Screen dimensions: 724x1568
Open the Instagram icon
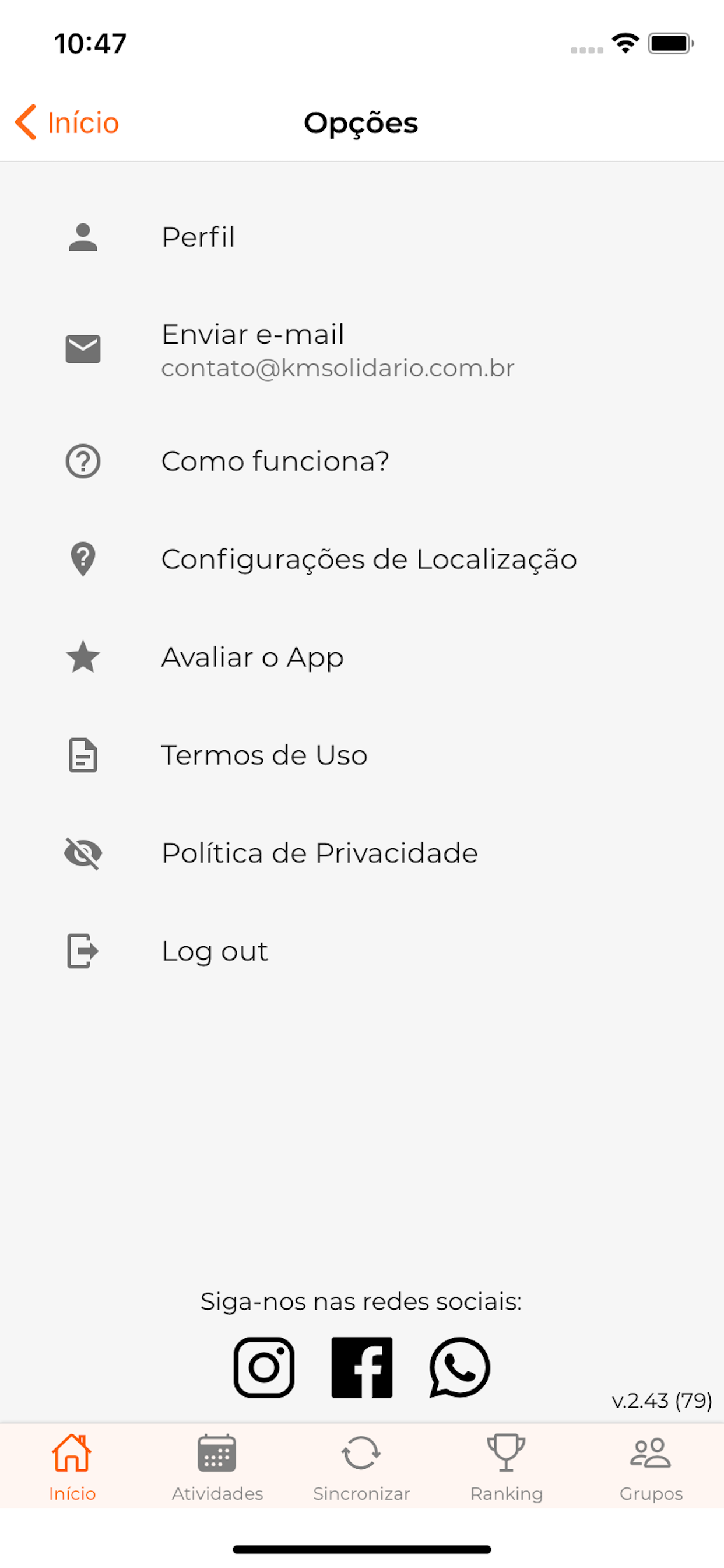264,1367
